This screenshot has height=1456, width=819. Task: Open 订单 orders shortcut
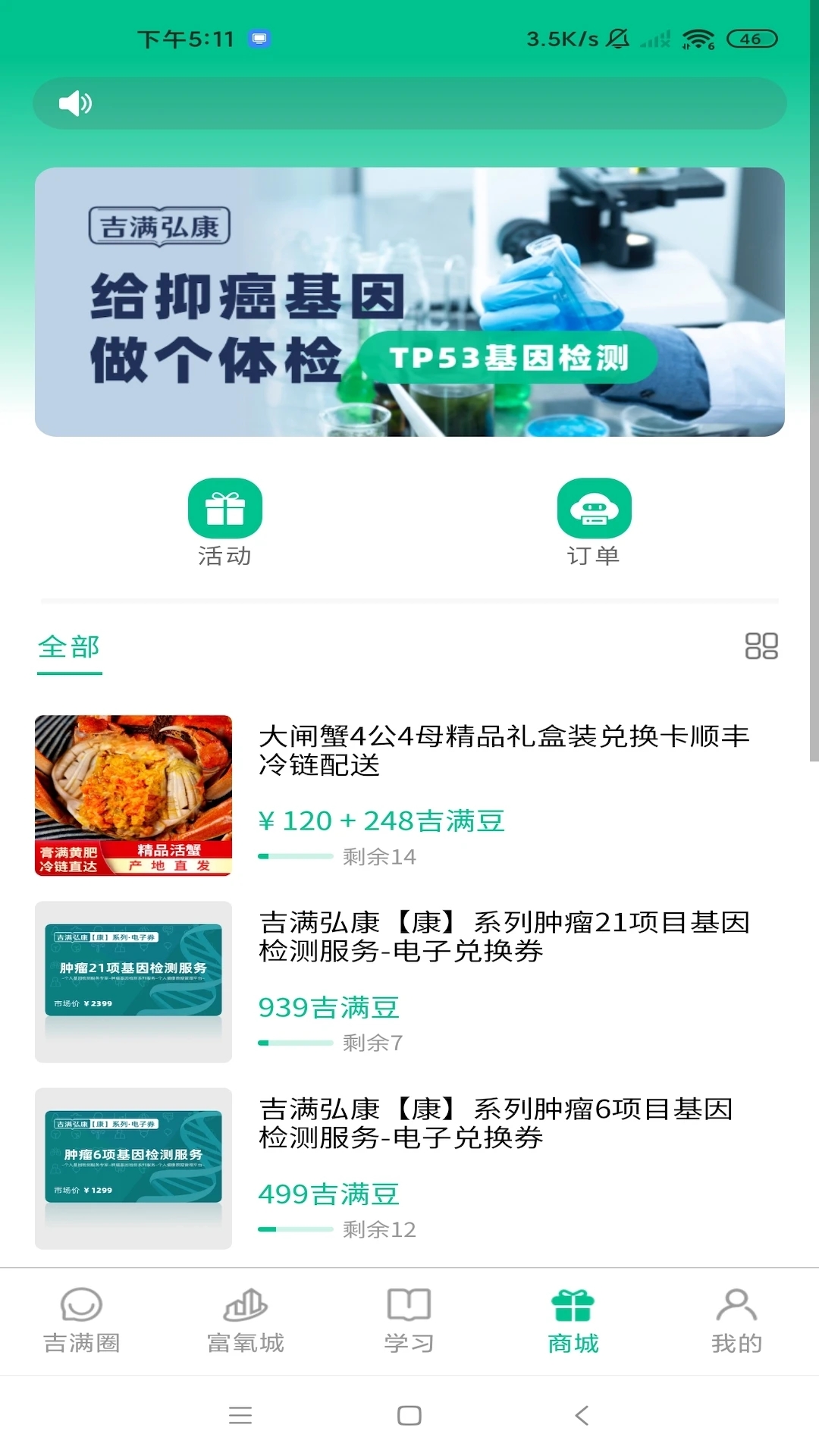tap(594, 522)
